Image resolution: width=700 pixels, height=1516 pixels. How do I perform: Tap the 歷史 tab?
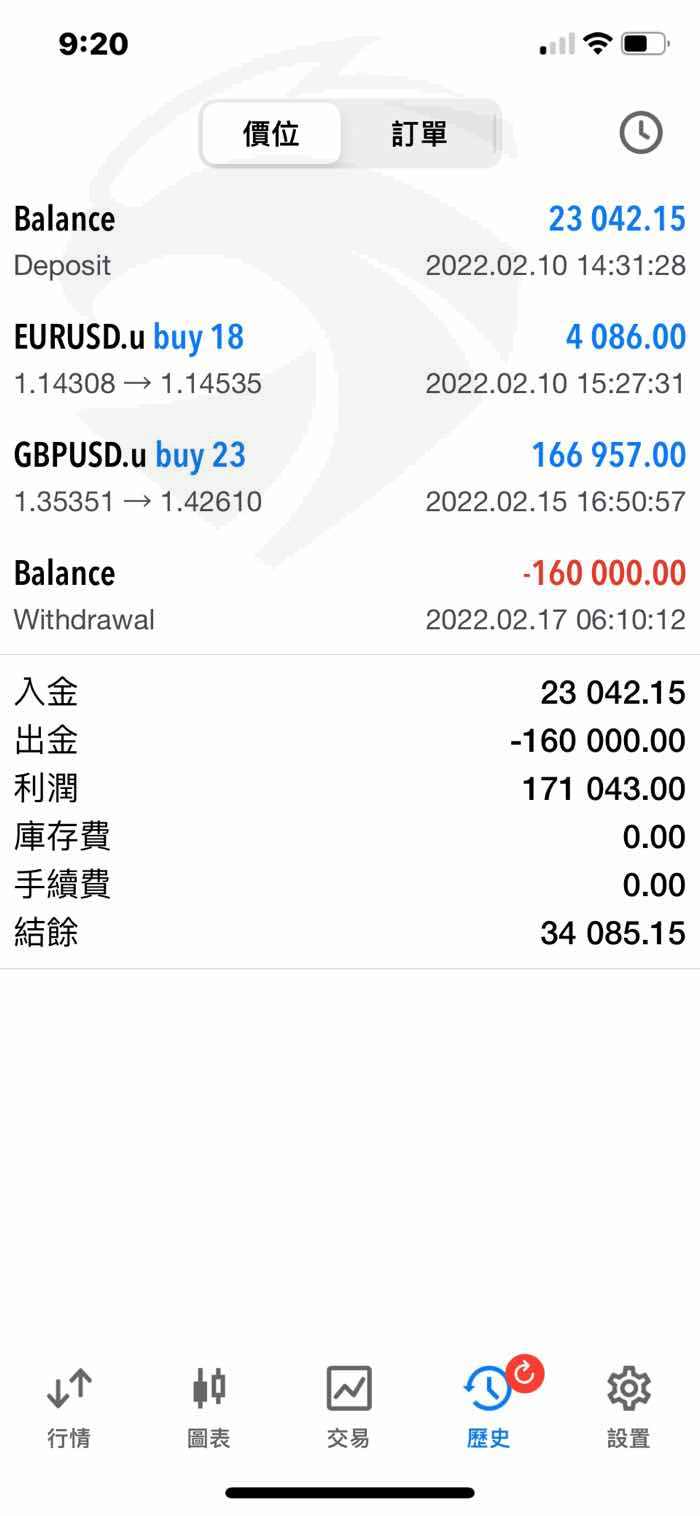[x=489, y=1408]
